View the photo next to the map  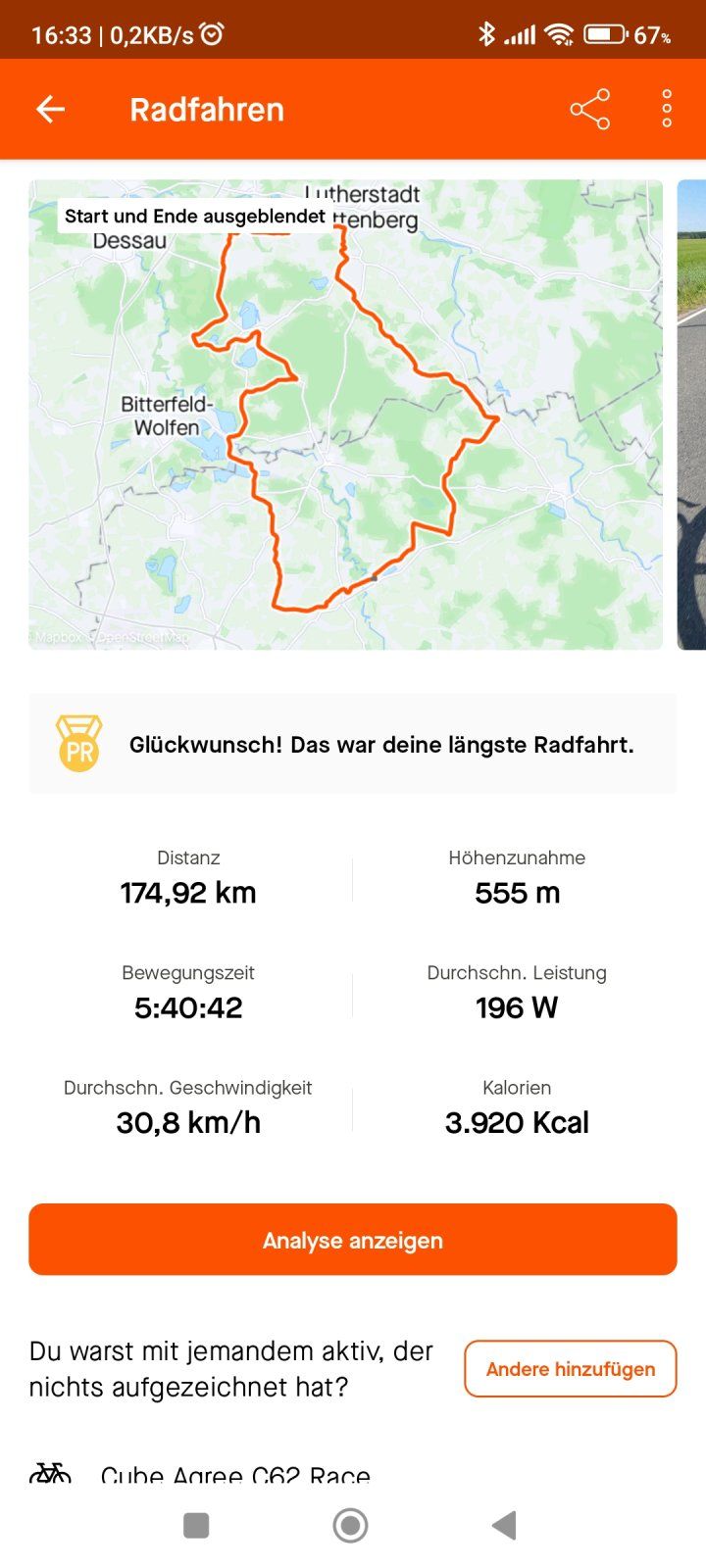click(x=692, y=414)
